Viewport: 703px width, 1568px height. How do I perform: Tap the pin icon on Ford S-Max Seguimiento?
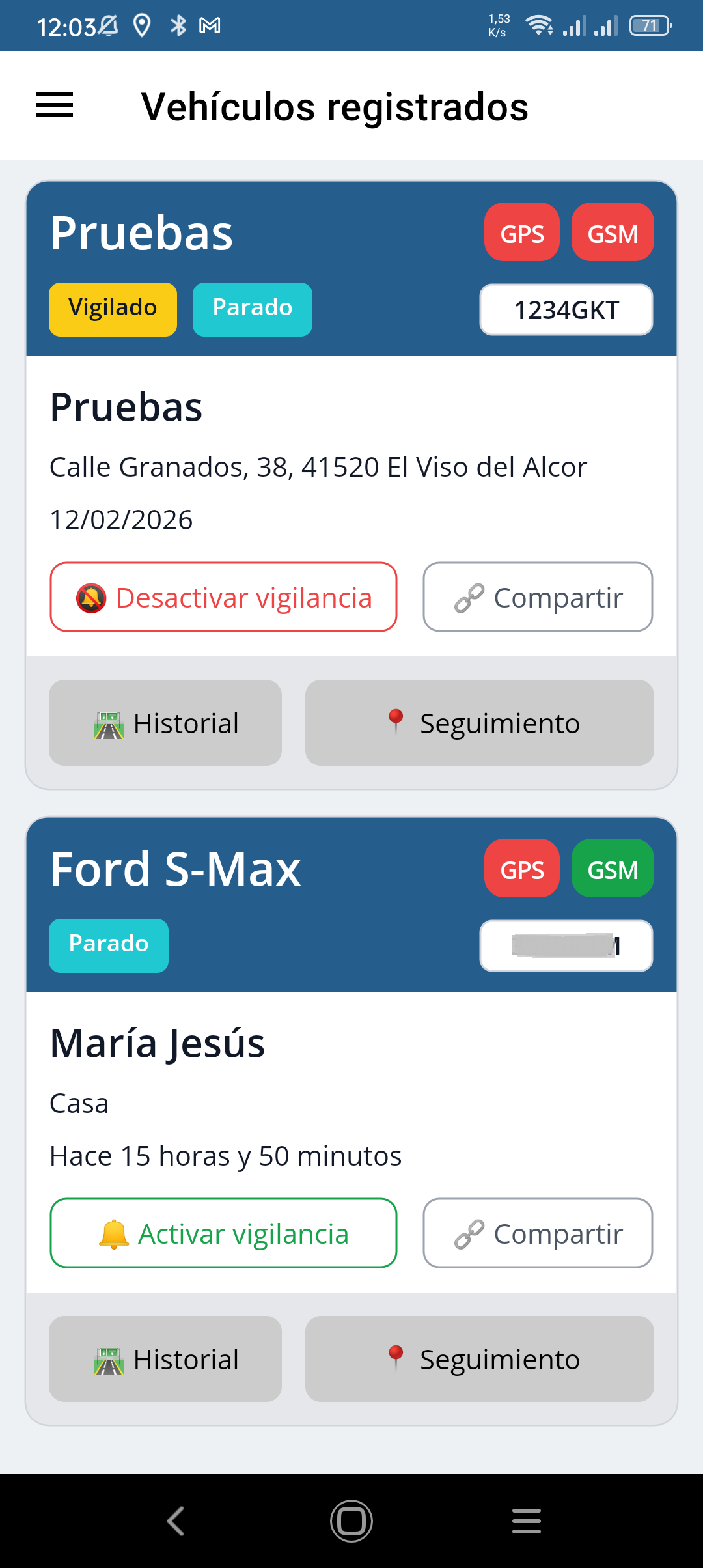pyautogui.click(x=396, y=1355)
